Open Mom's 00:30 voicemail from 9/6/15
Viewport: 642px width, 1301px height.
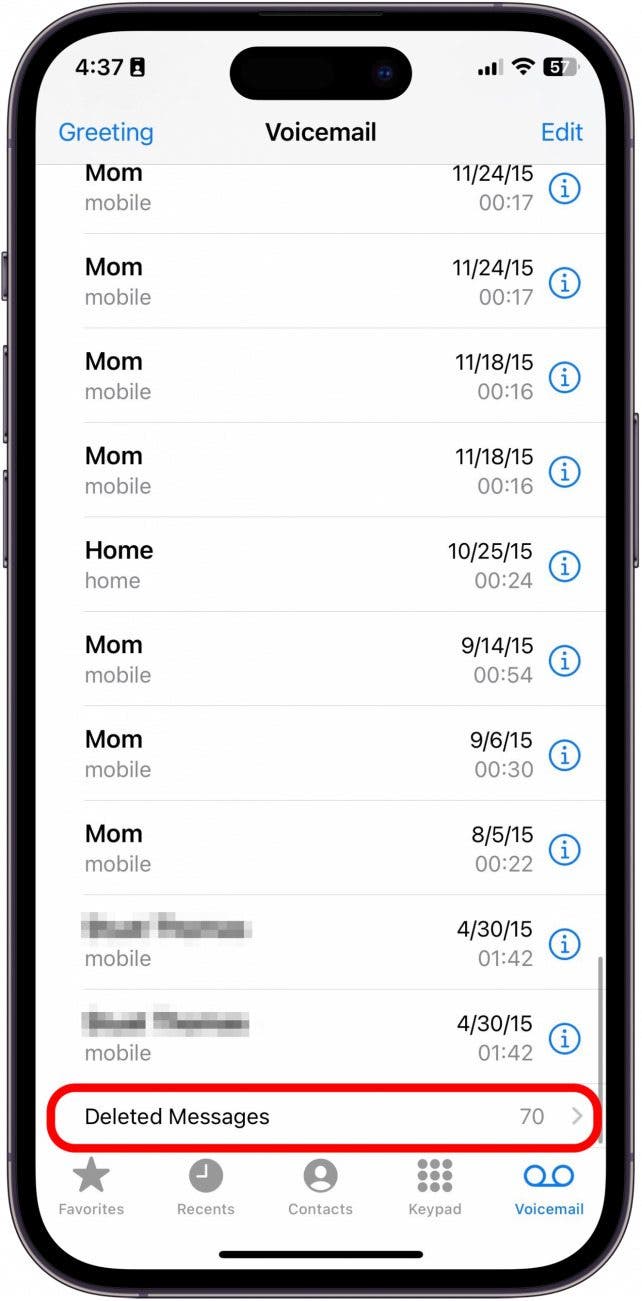(300, 754)
